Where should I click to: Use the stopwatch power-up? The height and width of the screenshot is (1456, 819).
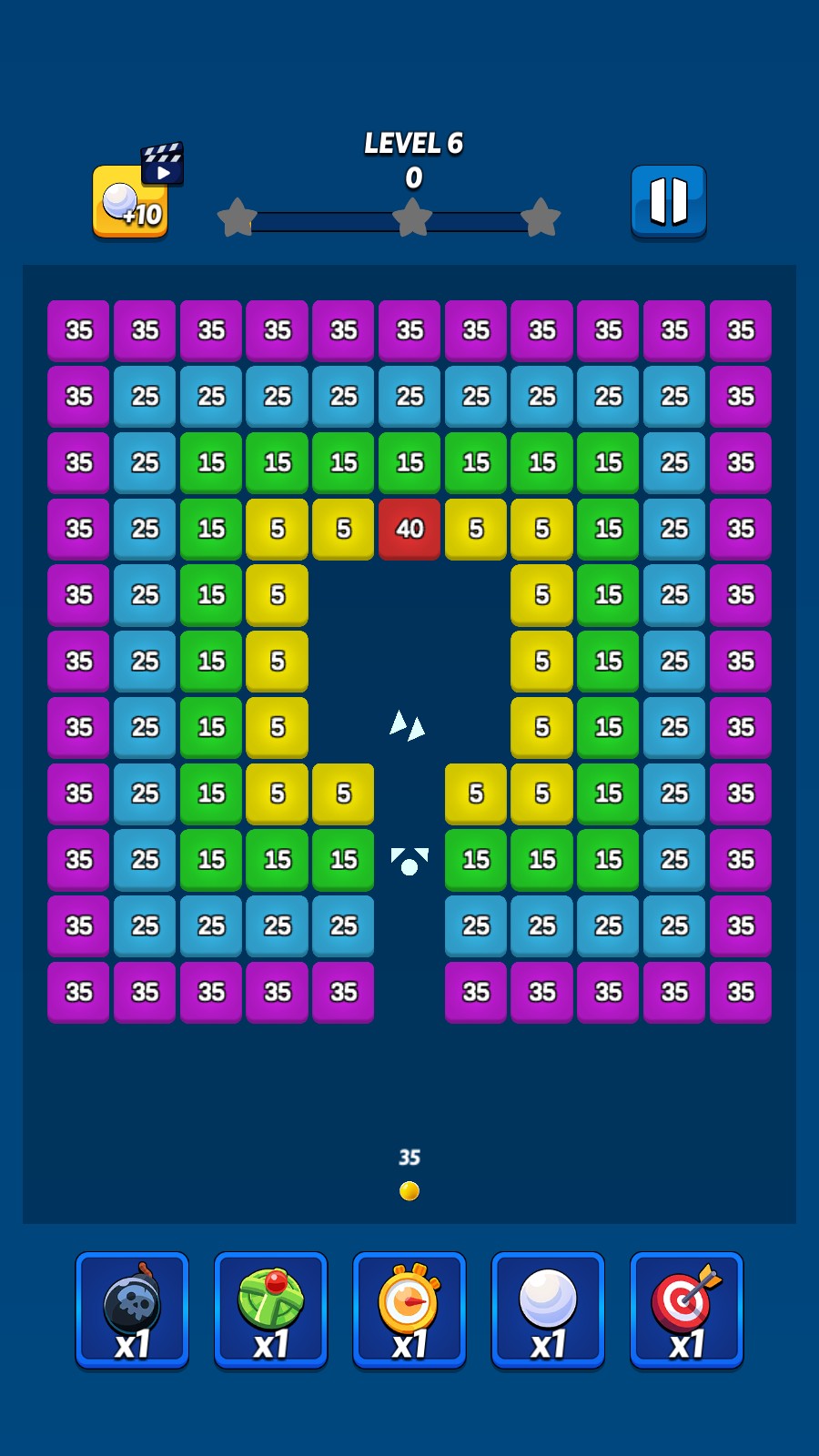(x=409, y=1309)
